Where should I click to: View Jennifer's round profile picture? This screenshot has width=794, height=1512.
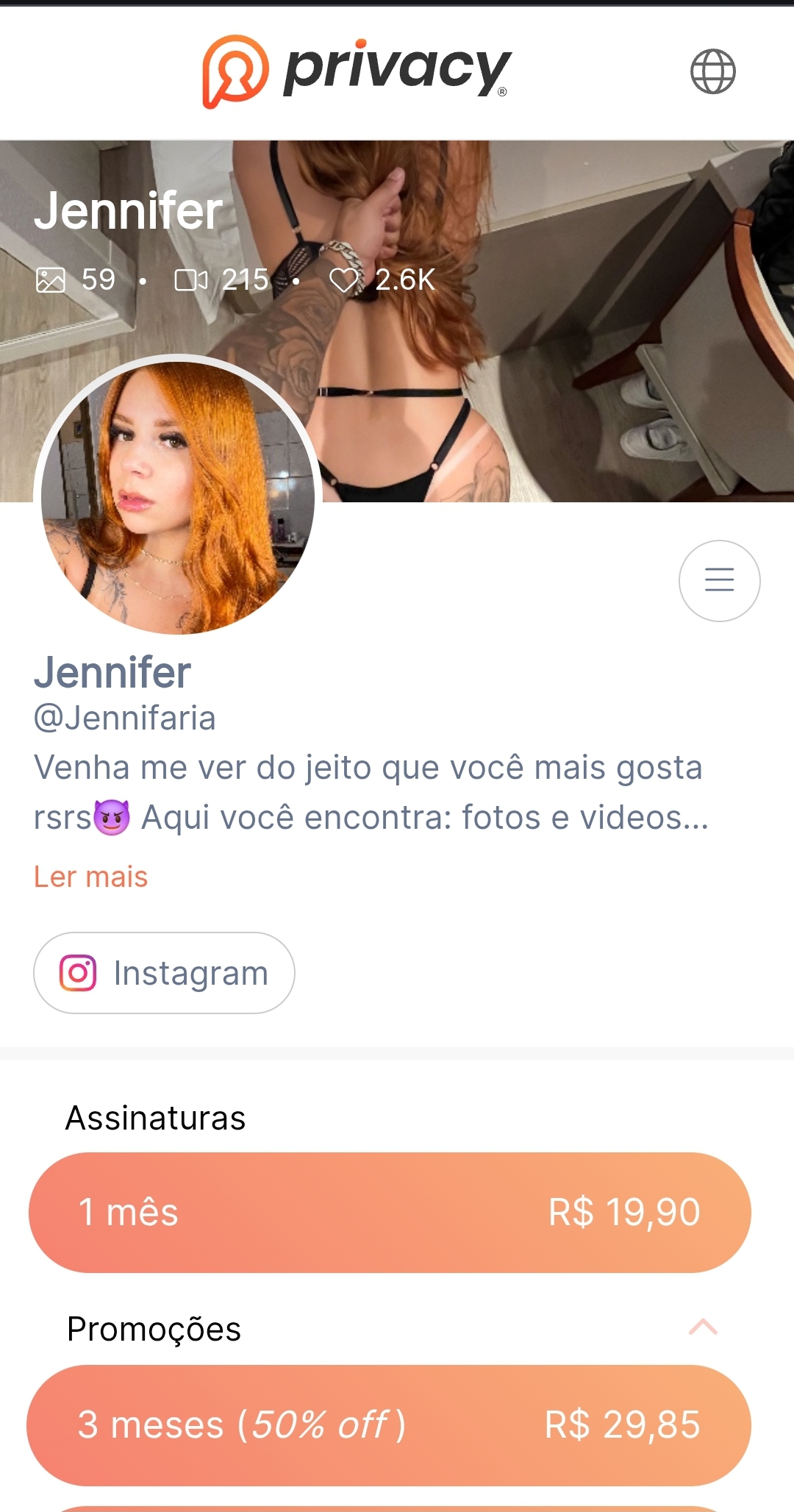[178, 498]
